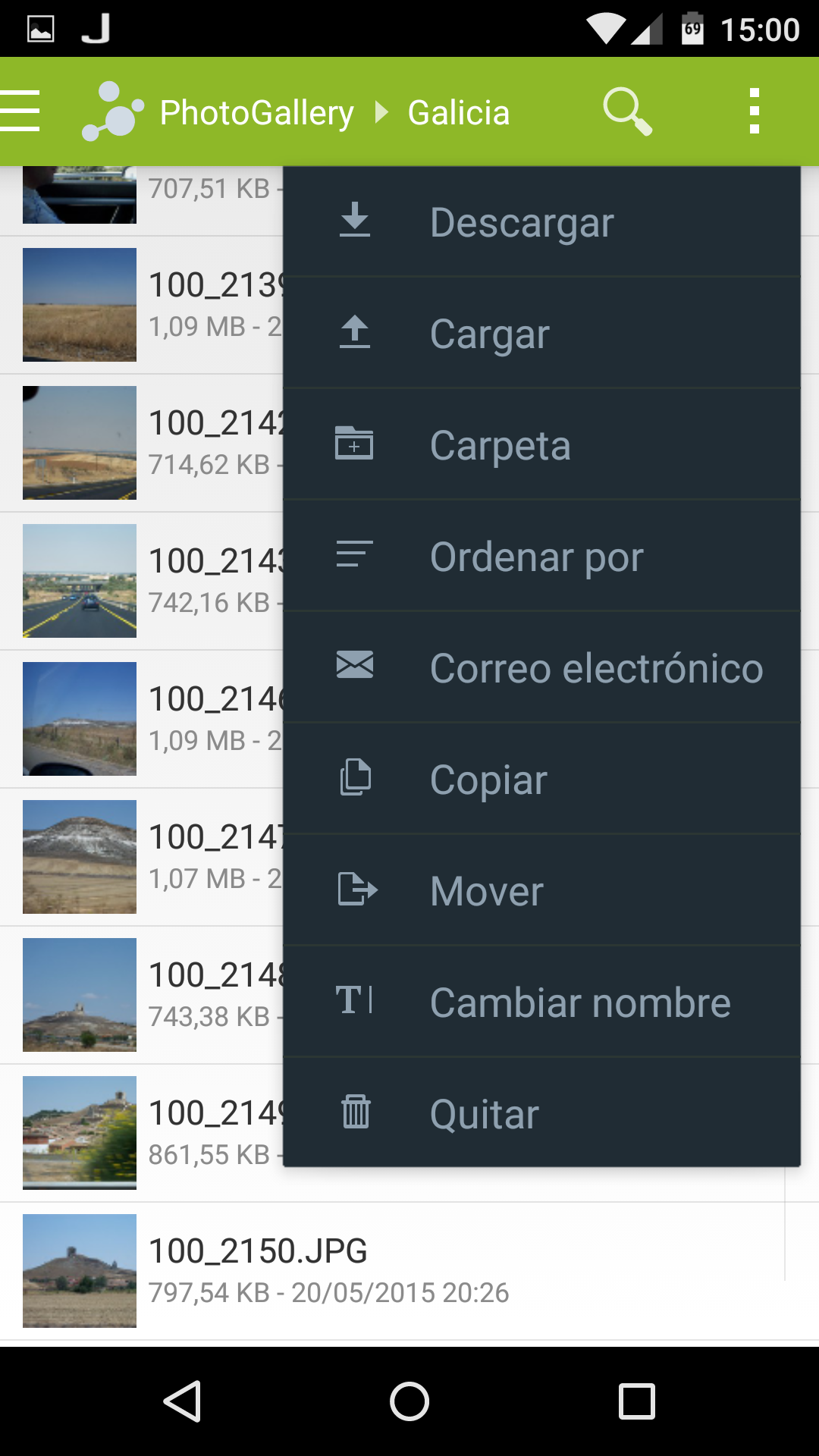The width and height of the screenshot is (819, 1456).
Task: Click the rename text icon beside Cambiar nombre
Action: (354, 1001)
